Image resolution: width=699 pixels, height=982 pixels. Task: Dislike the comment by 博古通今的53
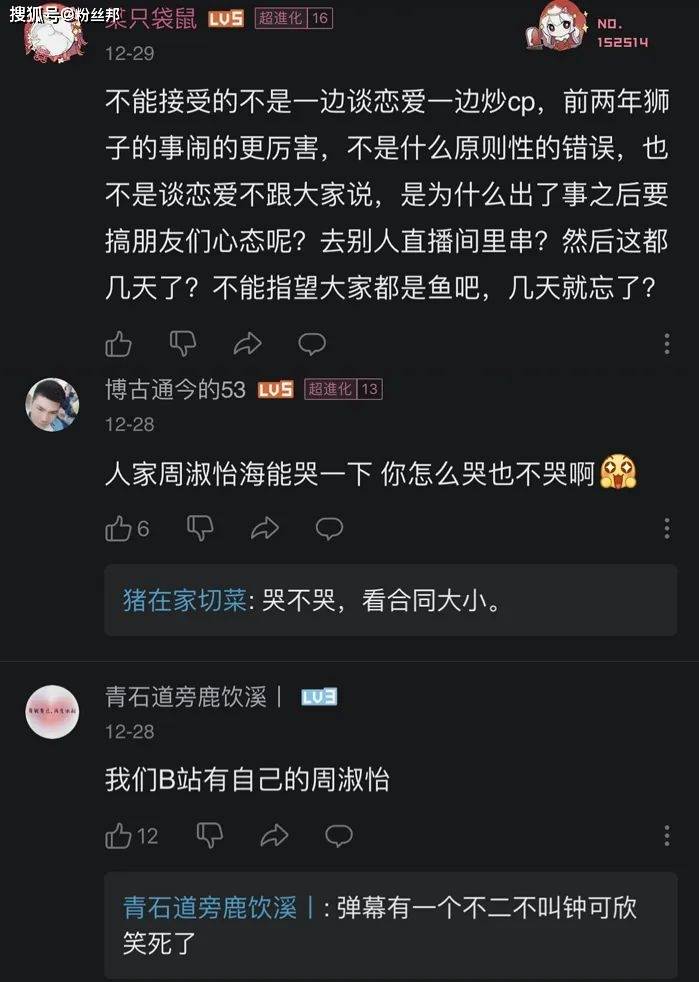click(x=201, y=528)
